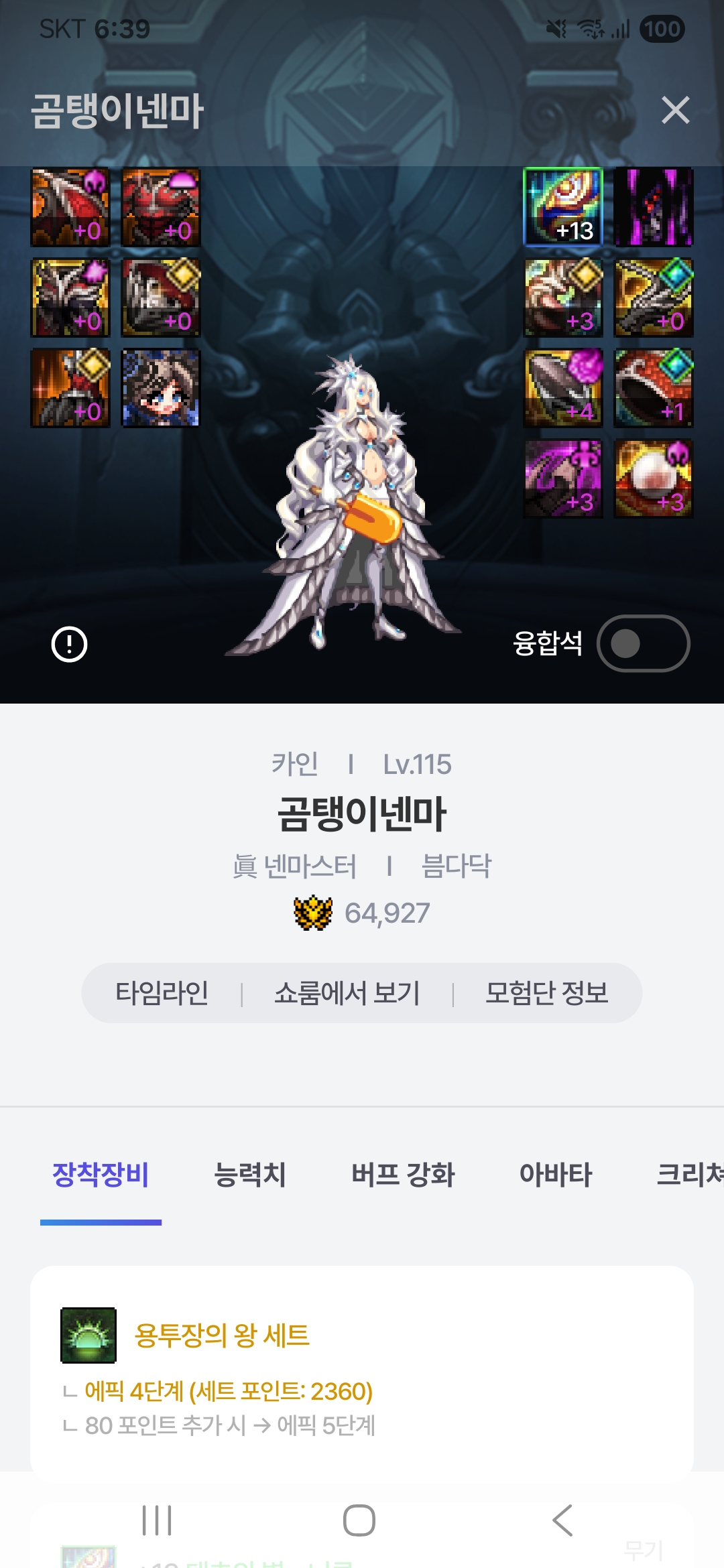The height and width of the screenshot is (1568, 724).
Task: Tap 쇼룸에서 보기
Action: click(x=347, y=993)
